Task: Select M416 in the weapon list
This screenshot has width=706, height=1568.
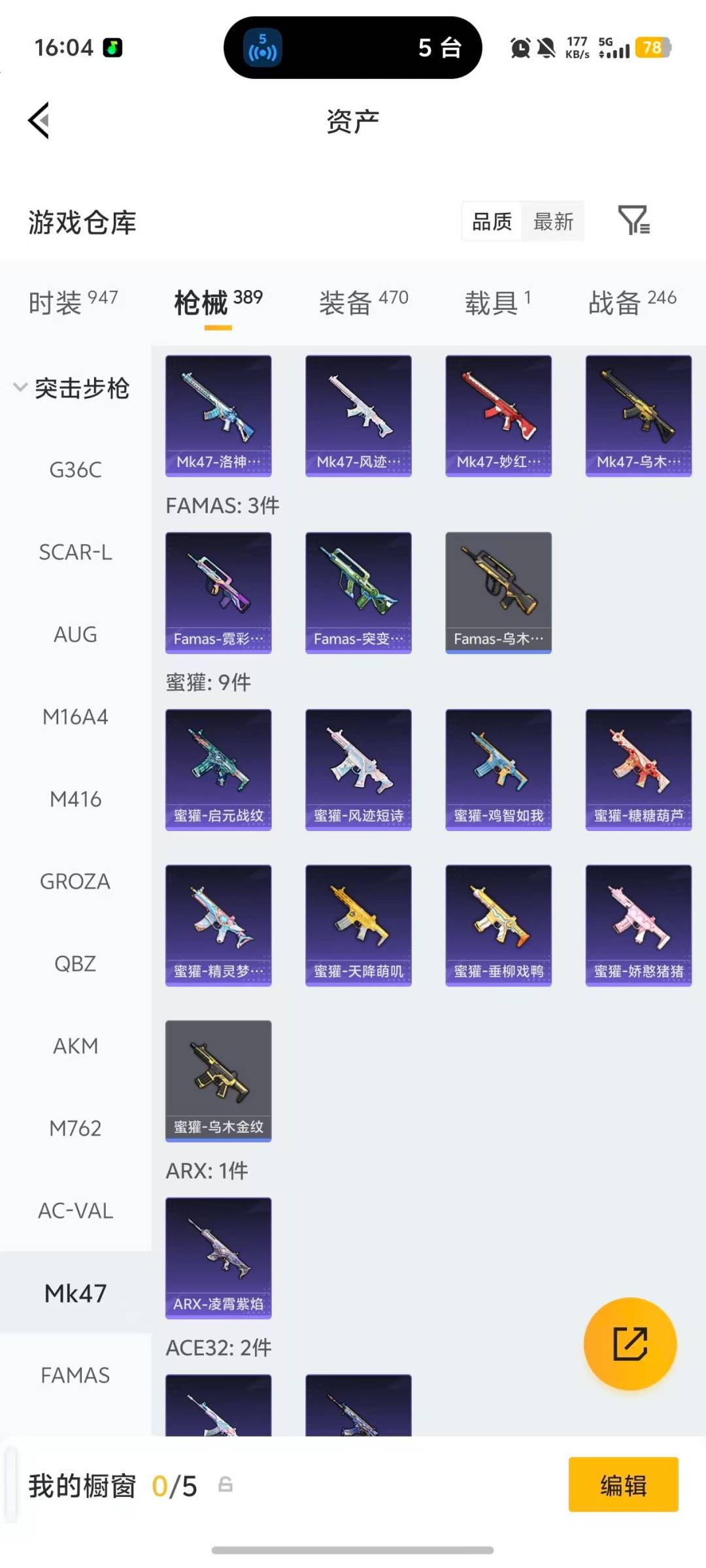Action: tap(75, 799)
